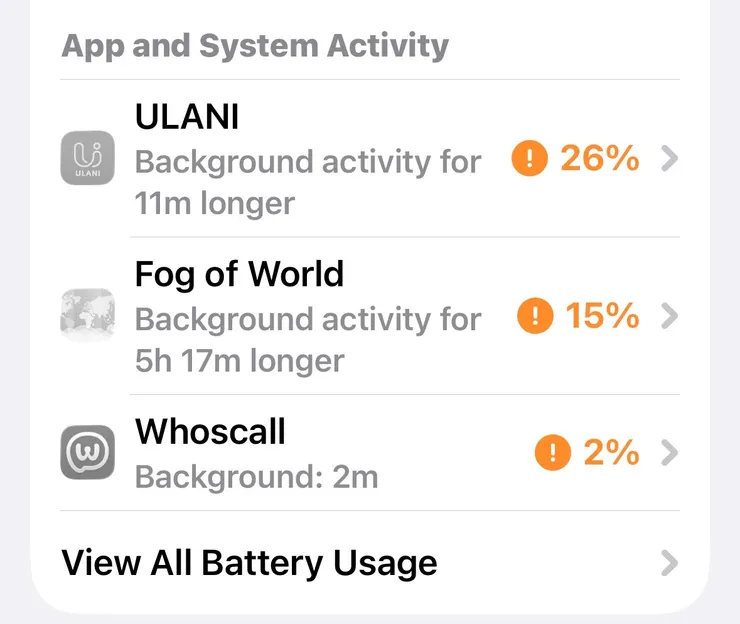Open Whoscall battery usage row

(x=370, y=454)
